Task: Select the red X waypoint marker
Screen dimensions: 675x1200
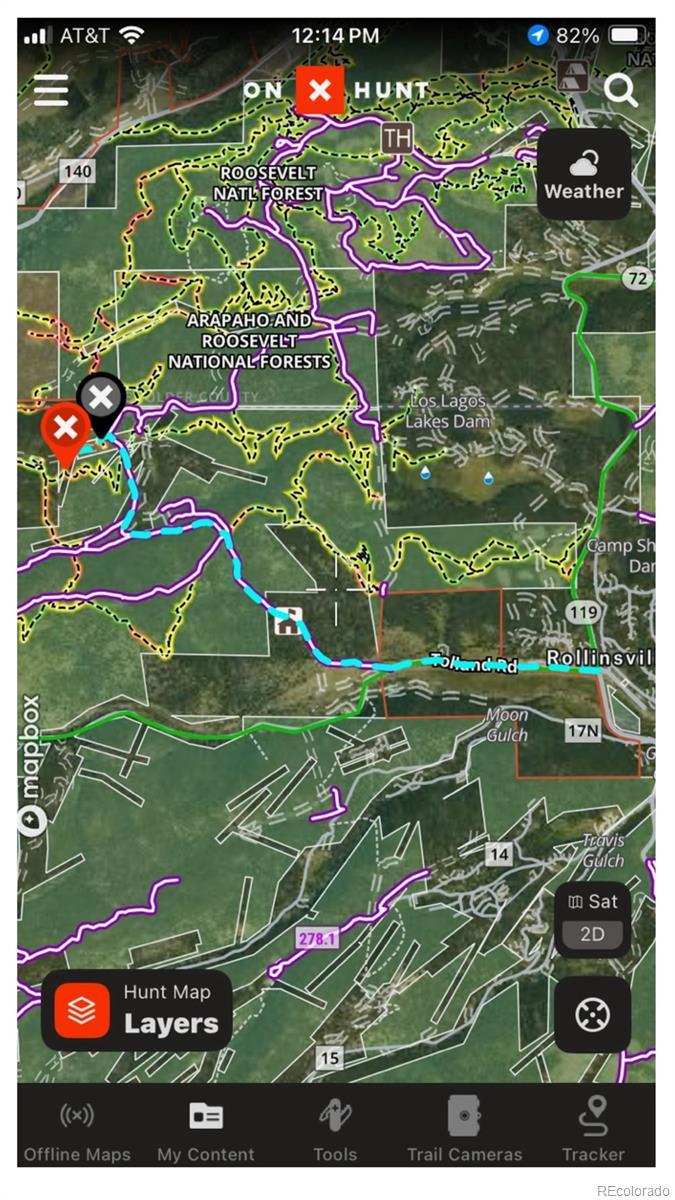Action: (65, 430)
